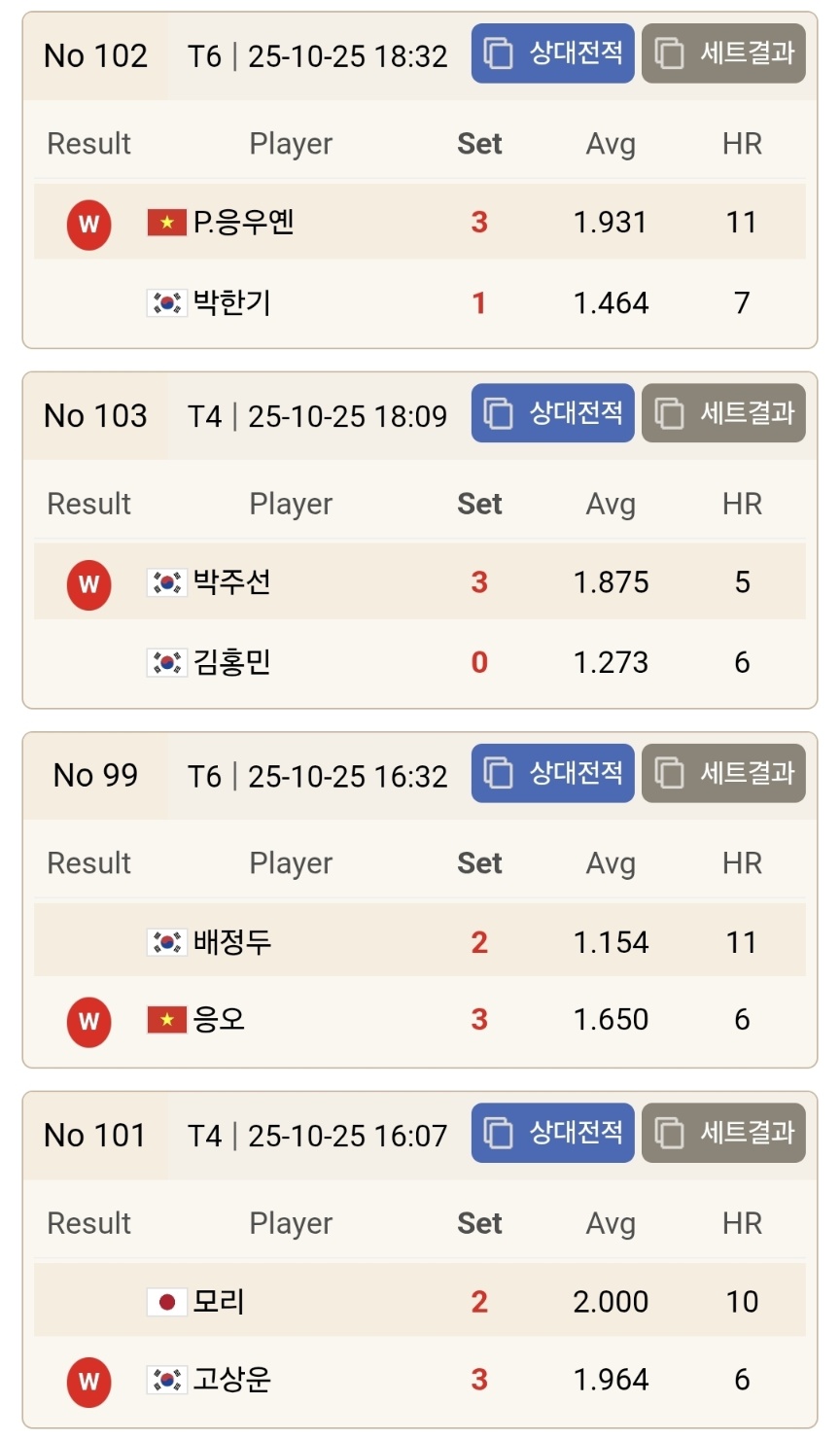Screen dimensions: 840x1439
Task: Open 상대전적 for match No 102
Action: (552, 53)
